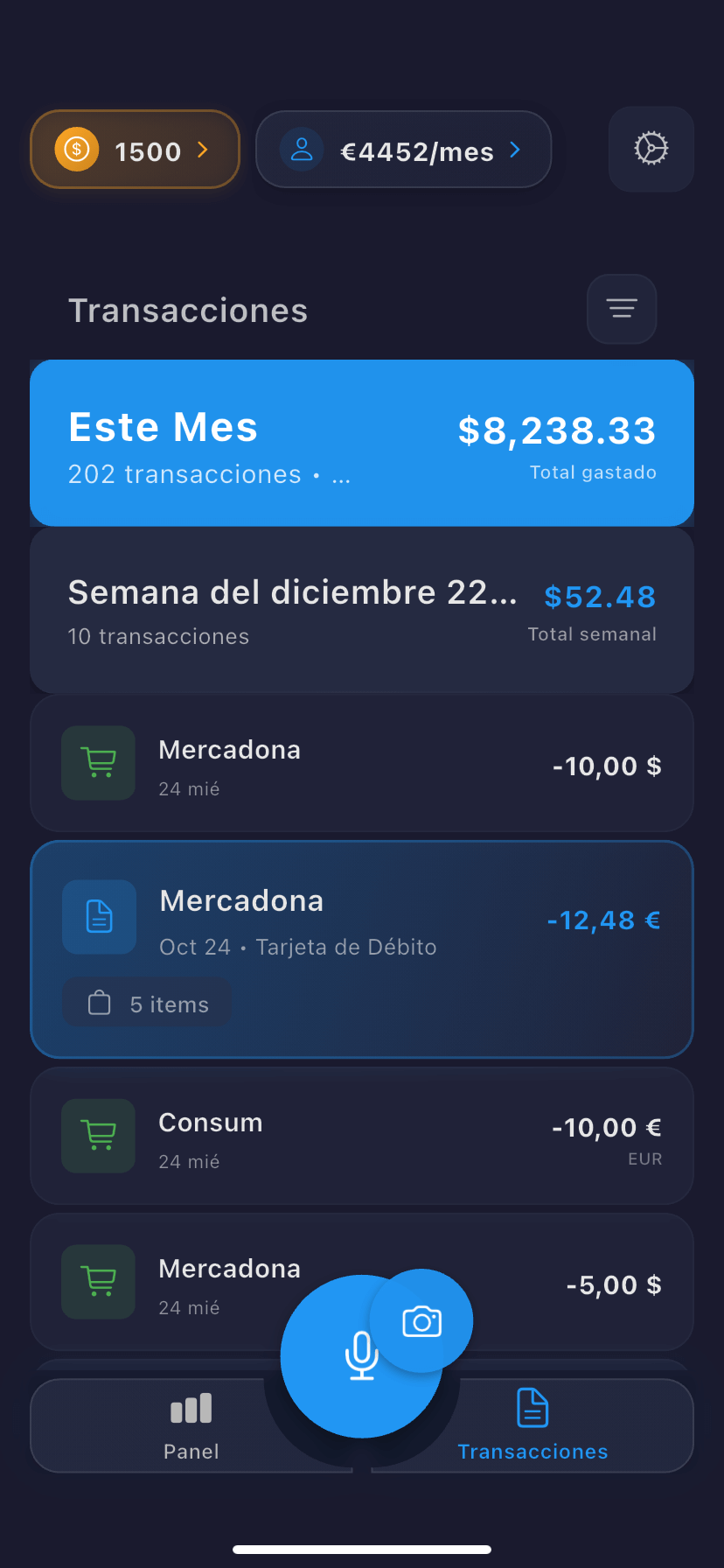724x1568 pixels.
Task: Tap the camera icon to scan a receipt
Action: (x=421, y=1321)
